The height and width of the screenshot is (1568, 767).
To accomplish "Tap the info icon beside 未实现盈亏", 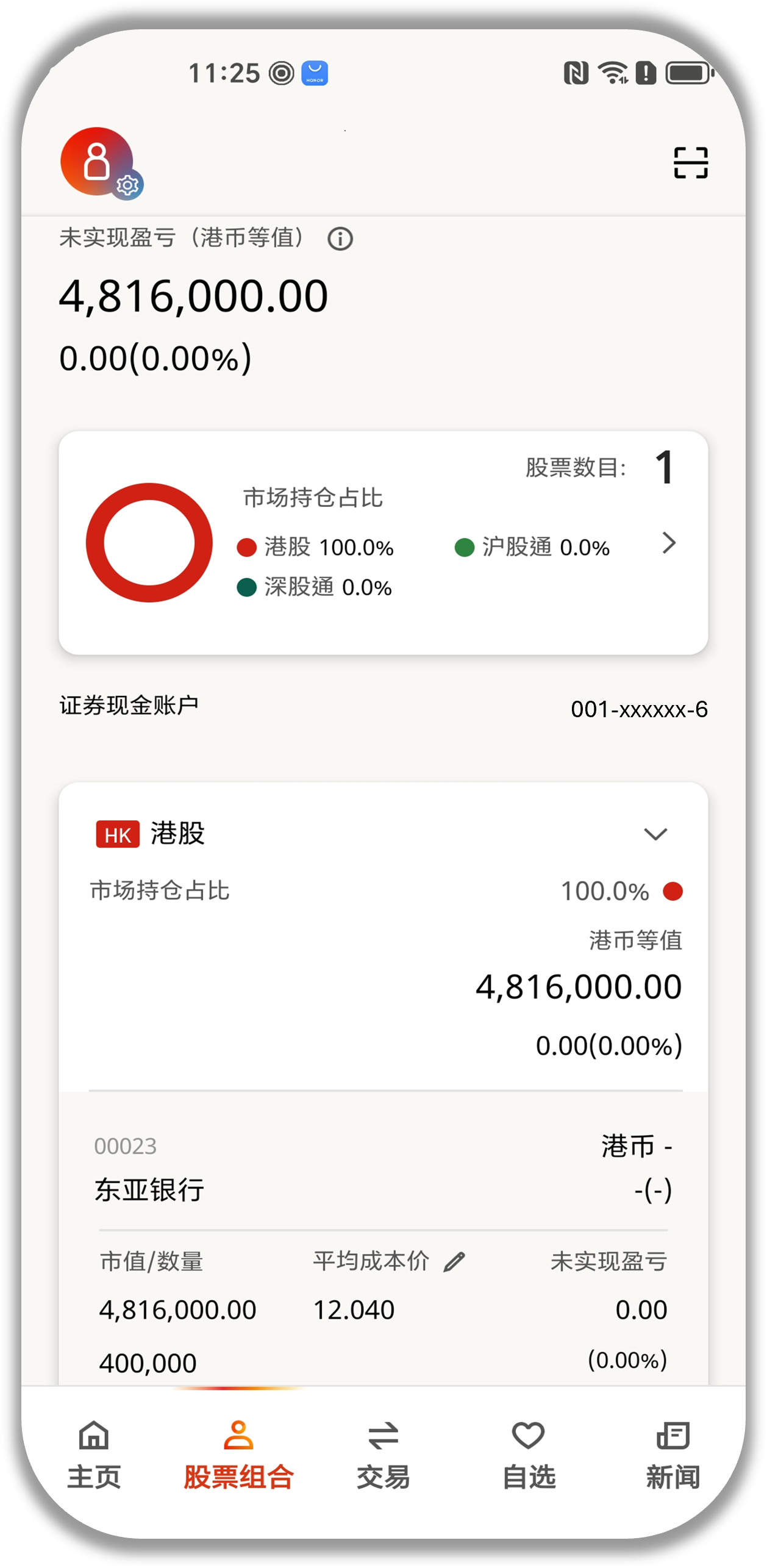I will [340, 238].
